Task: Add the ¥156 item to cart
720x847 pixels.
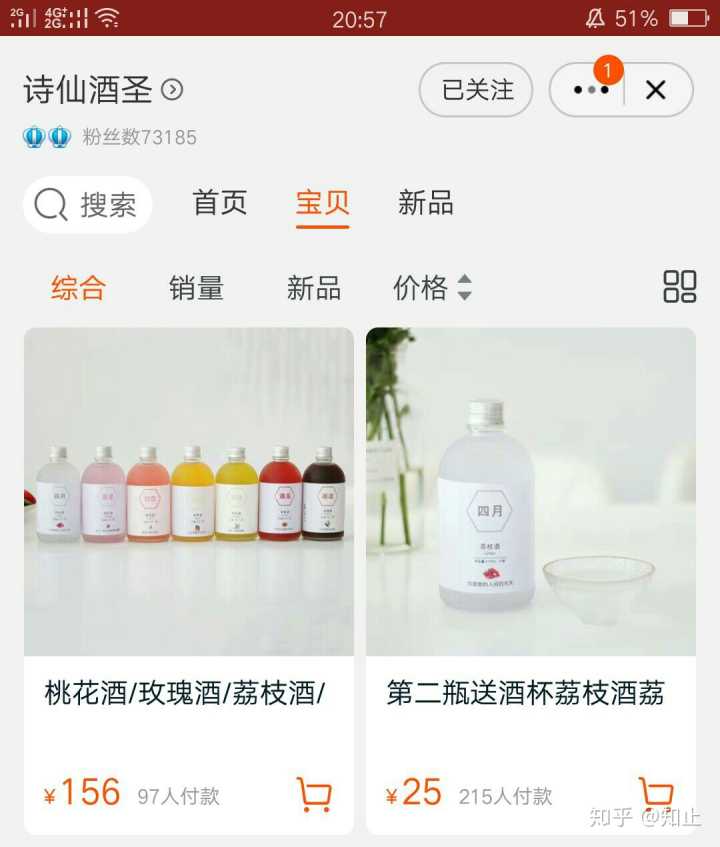Action: coord(314,795)
